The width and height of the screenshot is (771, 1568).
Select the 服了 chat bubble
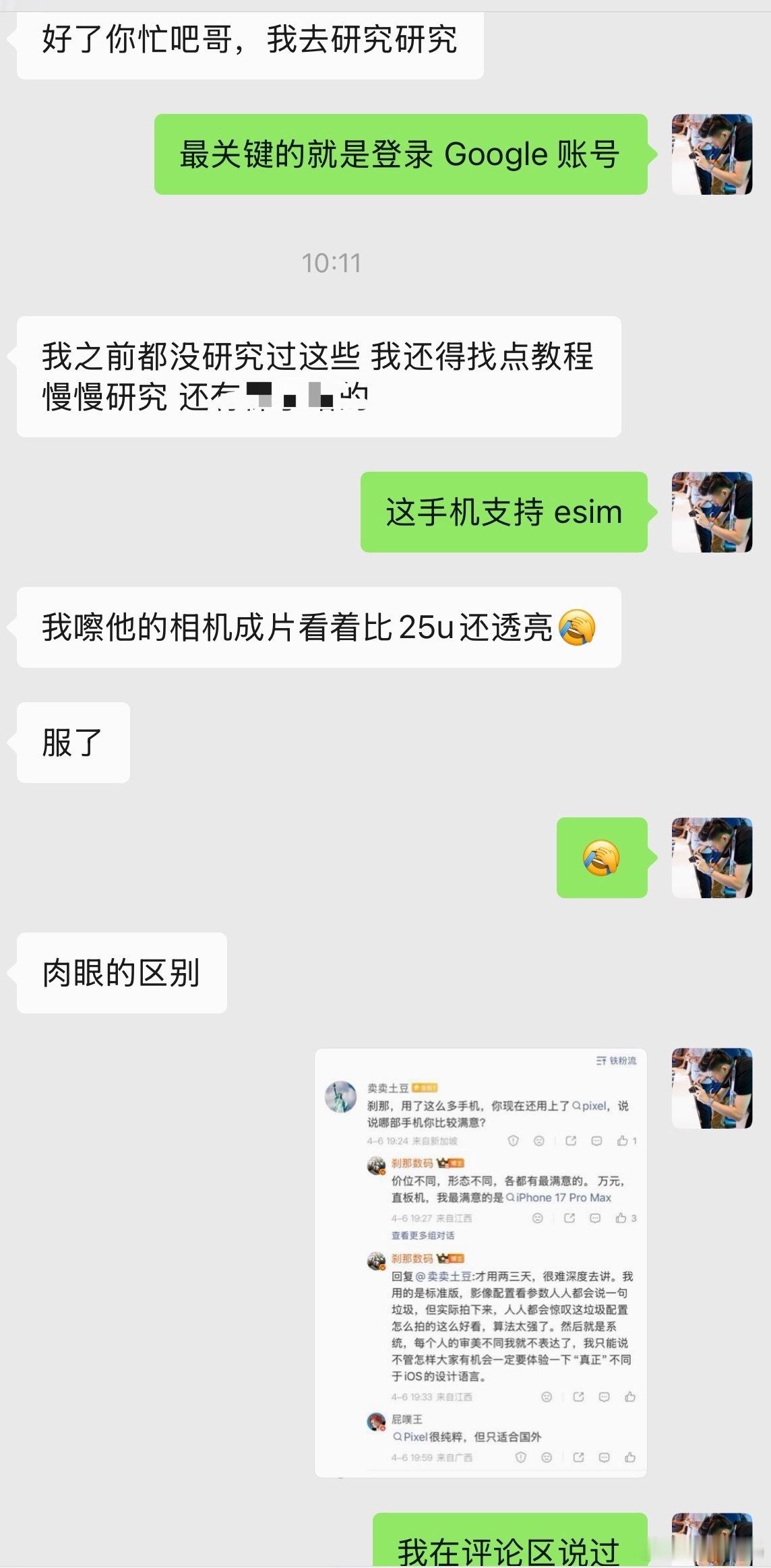pos(73,742)
